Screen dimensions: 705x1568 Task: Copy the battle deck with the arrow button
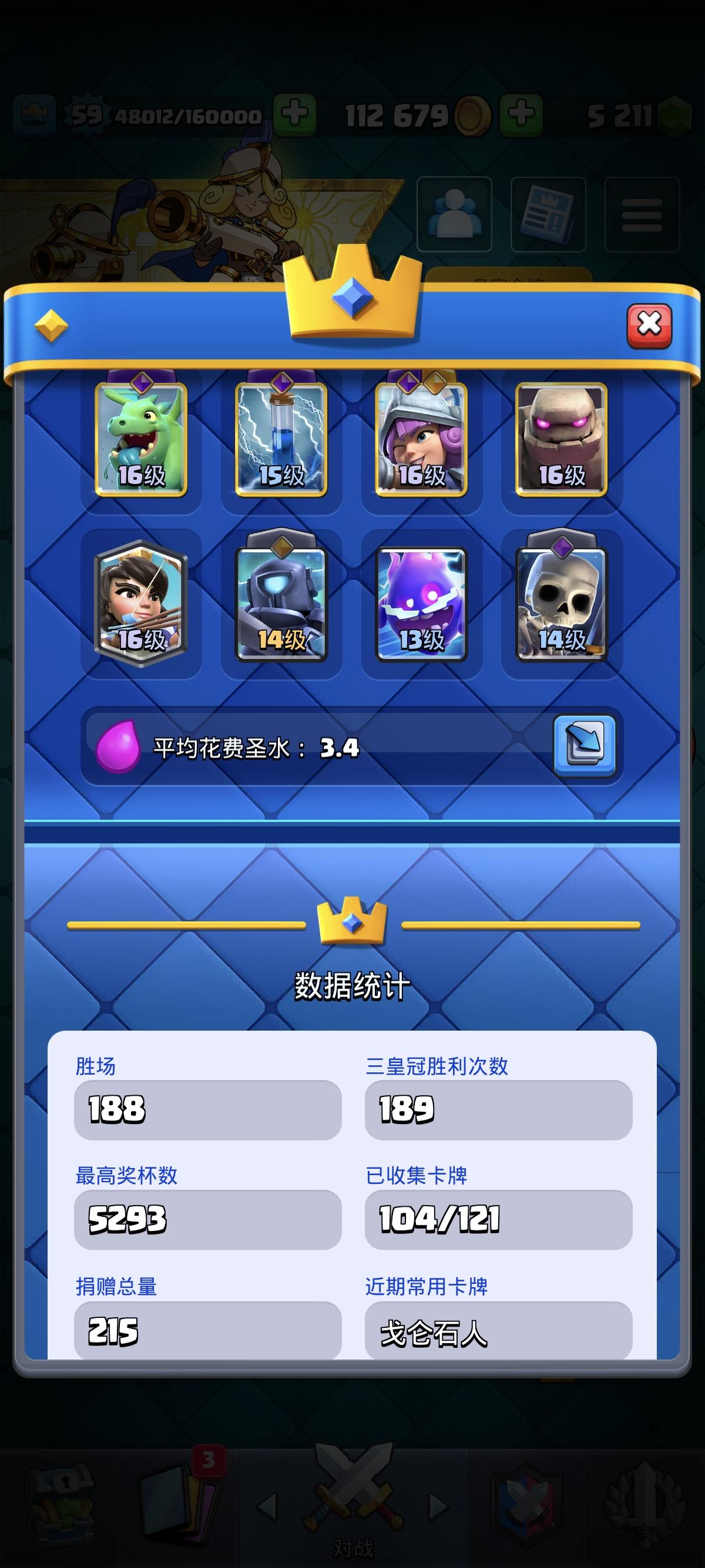click(584, 746)
